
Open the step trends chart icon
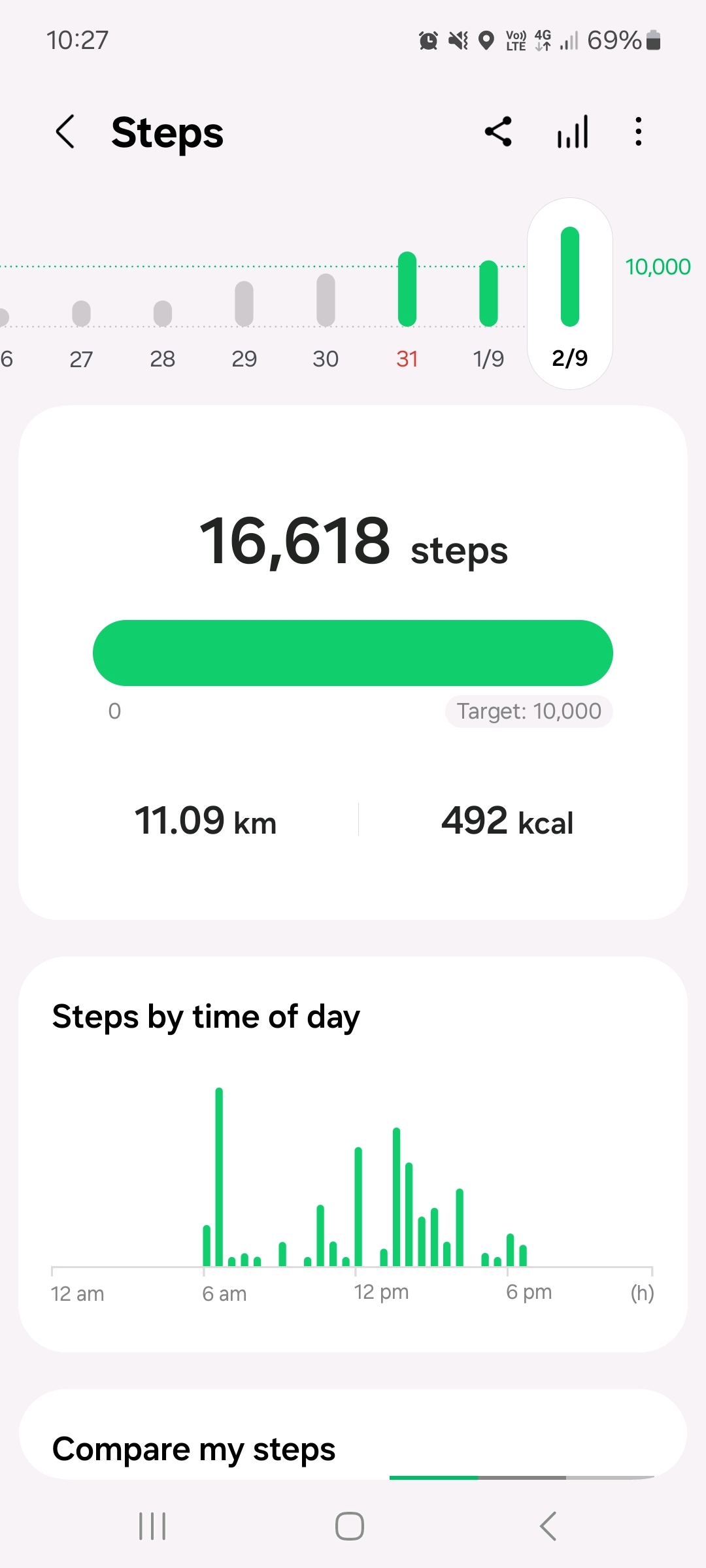[x=573, y=132]
